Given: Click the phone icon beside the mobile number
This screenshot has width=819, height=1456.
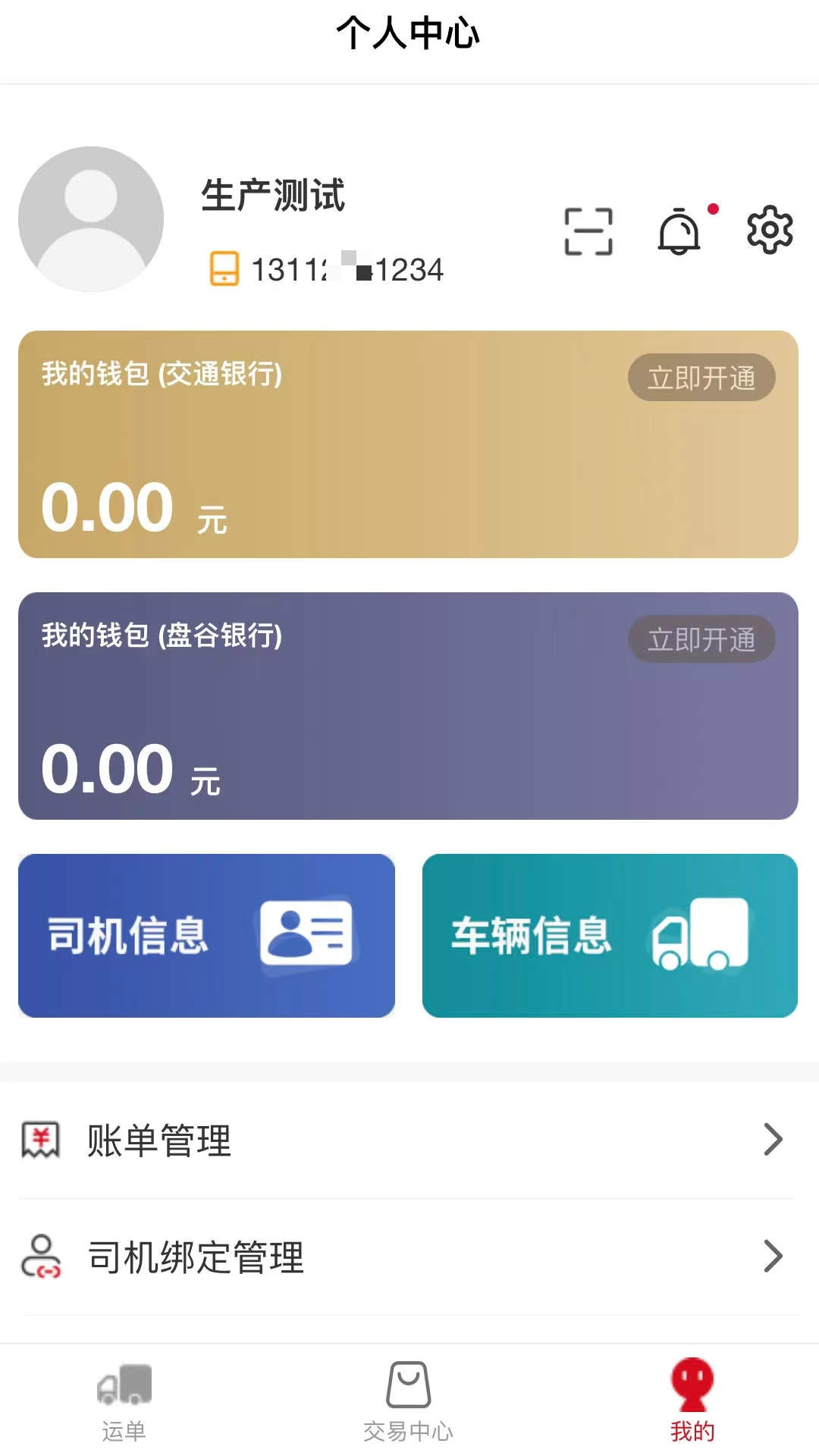Looking at the screenshot, I should [222, 270].
